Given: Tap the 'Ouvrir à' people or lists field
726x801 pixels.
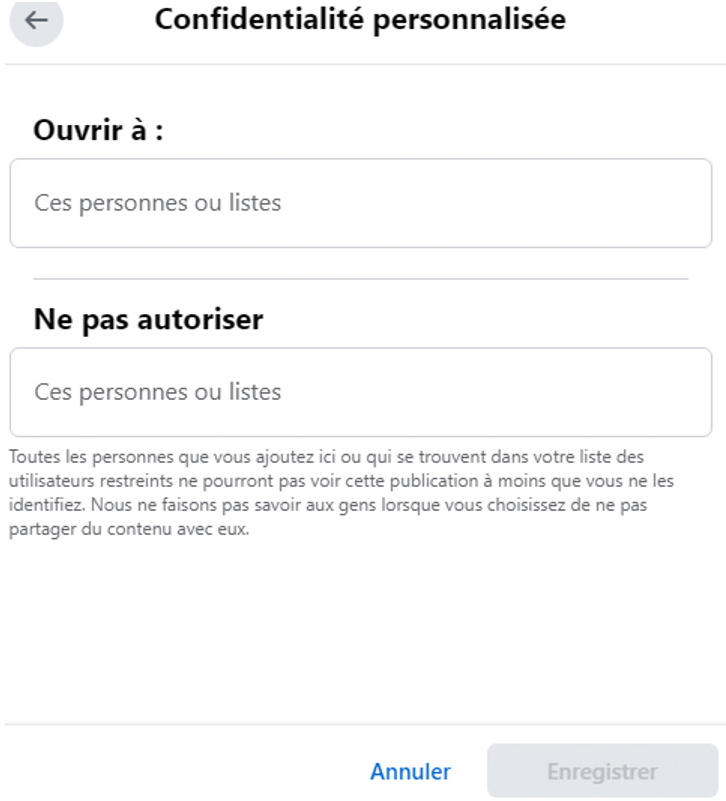Looking at the screenshot, I should (360, 203).
